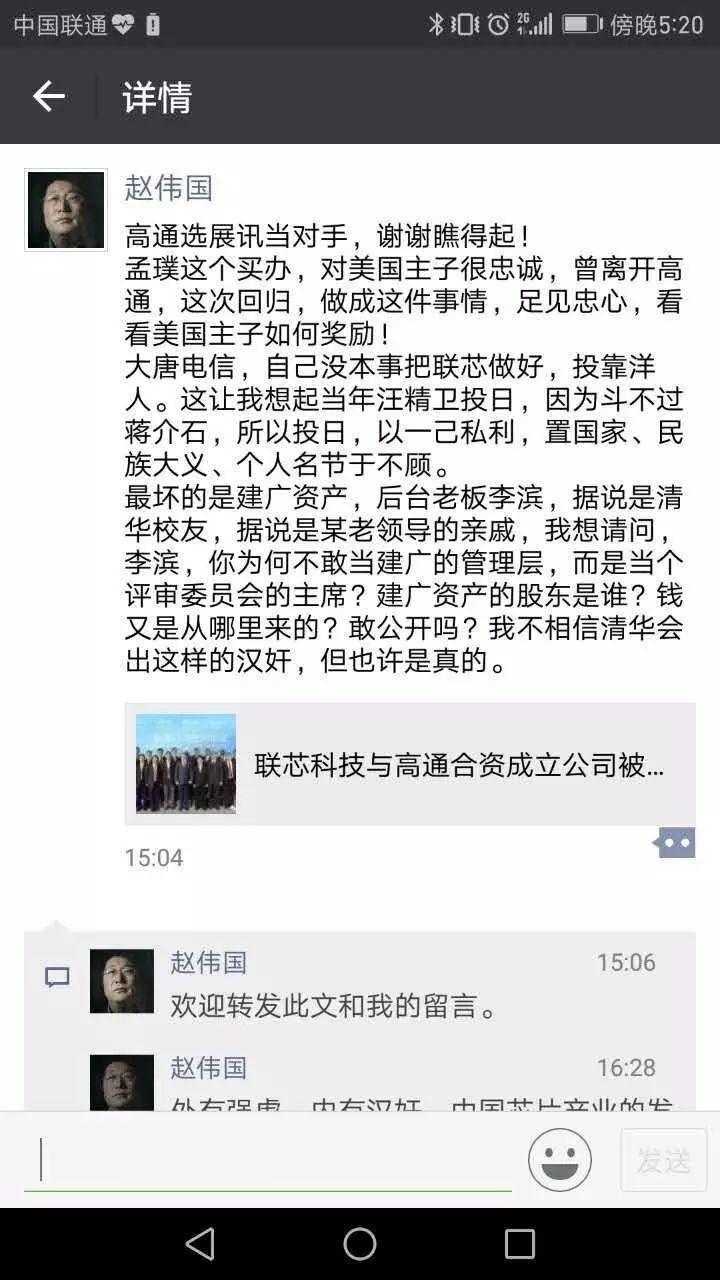Open the like/comment options button
Viewport: 720px width, 1280px height.
coord(675,843)
